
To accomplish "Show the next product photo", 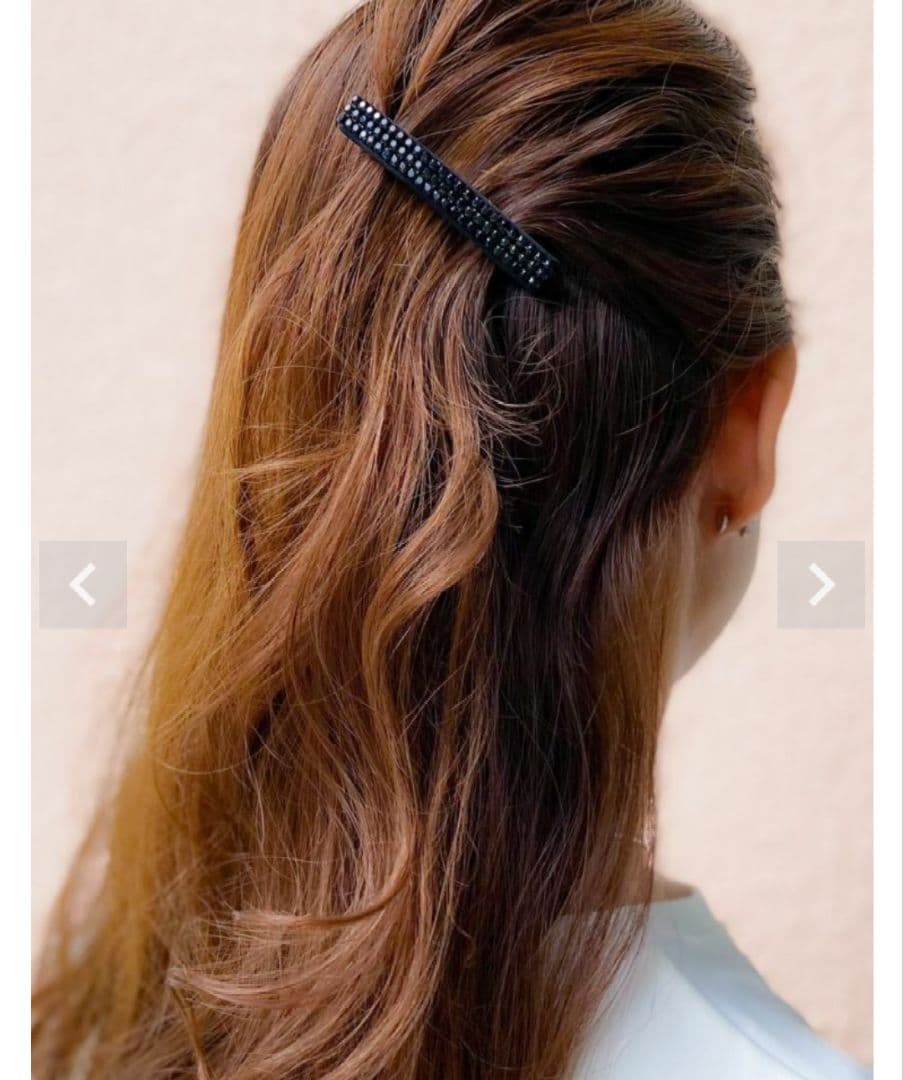I will tap(821, 584).
